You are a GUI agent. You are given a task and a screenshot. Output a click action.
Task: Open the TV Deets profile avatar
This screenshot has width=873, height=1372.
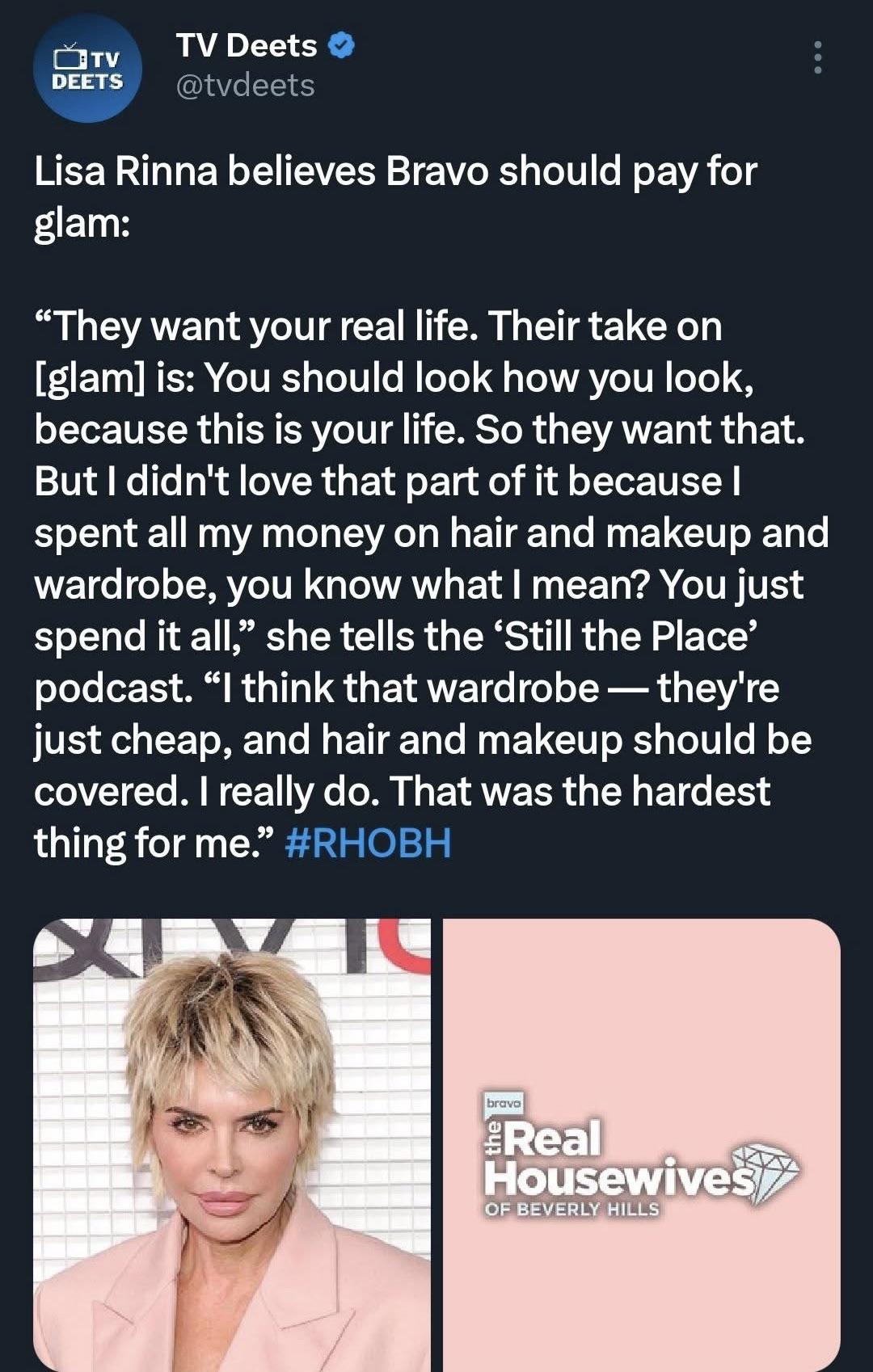pos(87,69)
